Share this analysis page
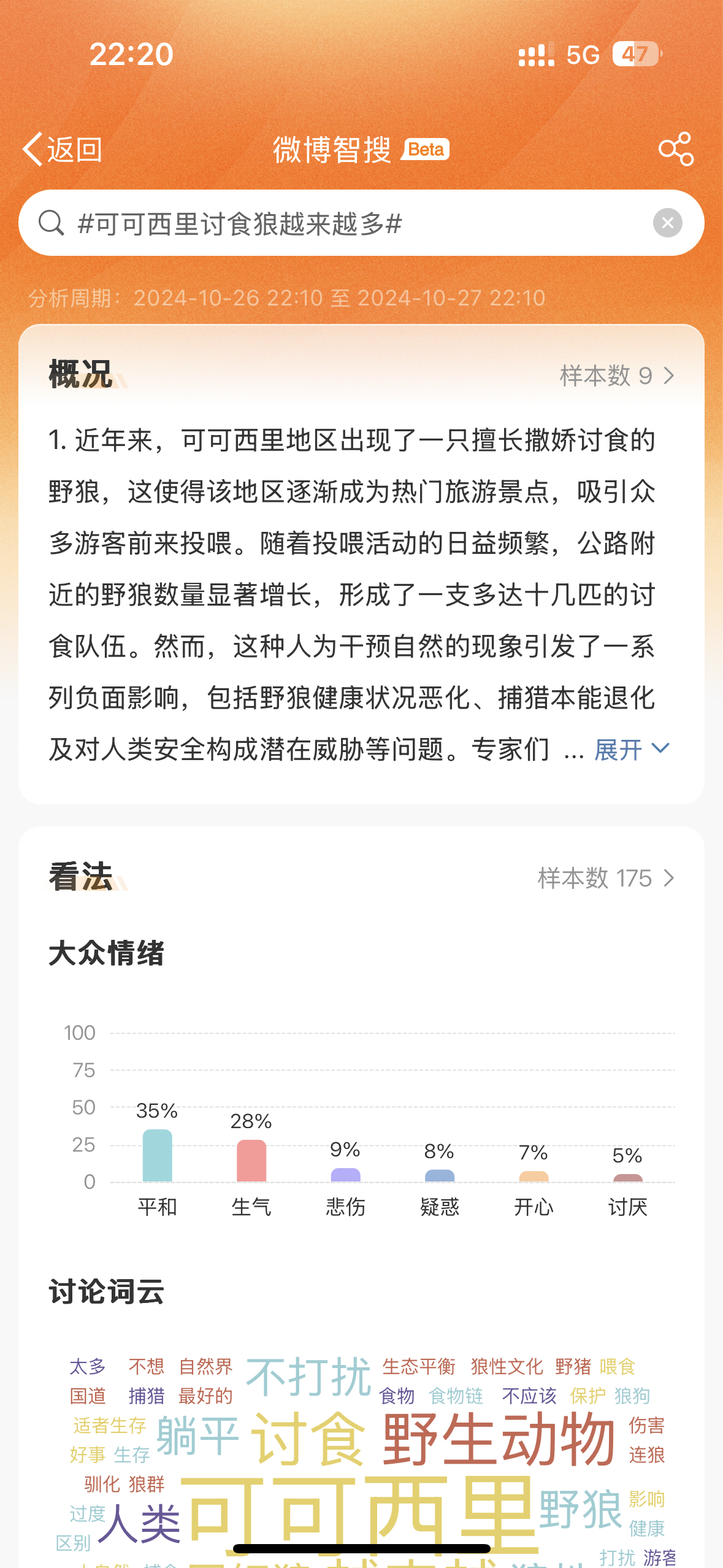This screenshot has width=723, height=1568. [x=676, y=149]
